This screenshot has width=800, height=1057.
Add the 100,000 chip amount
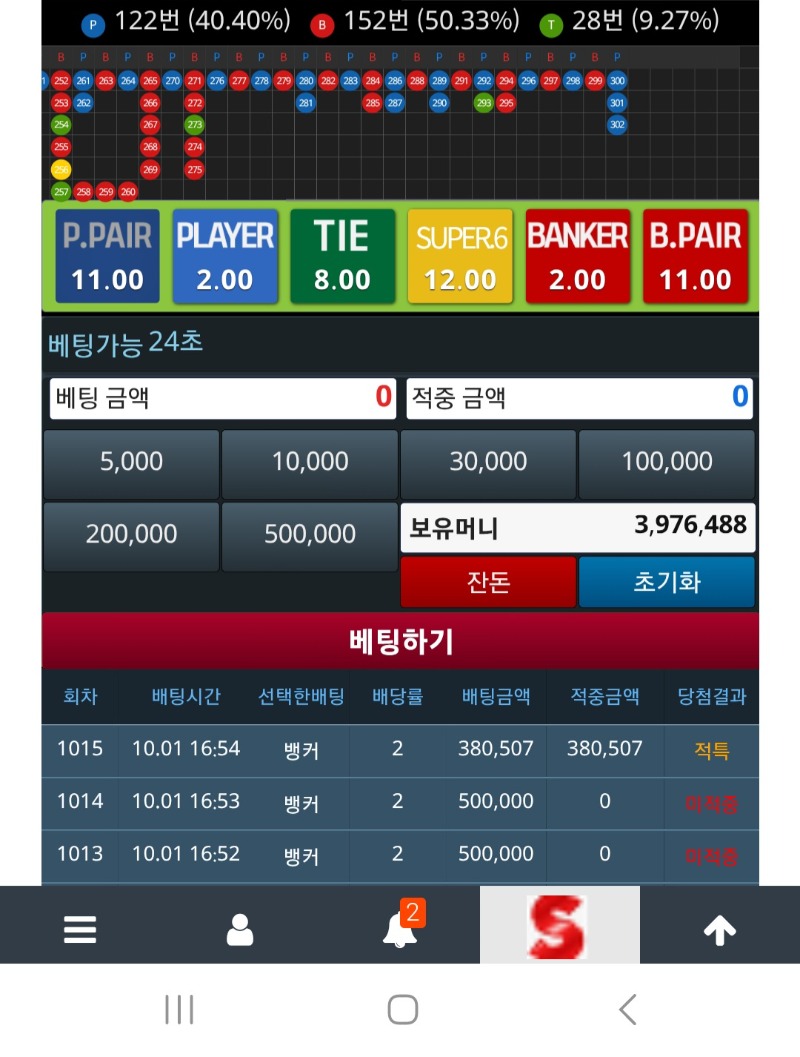pyautogui.click(x=667, y=462)
